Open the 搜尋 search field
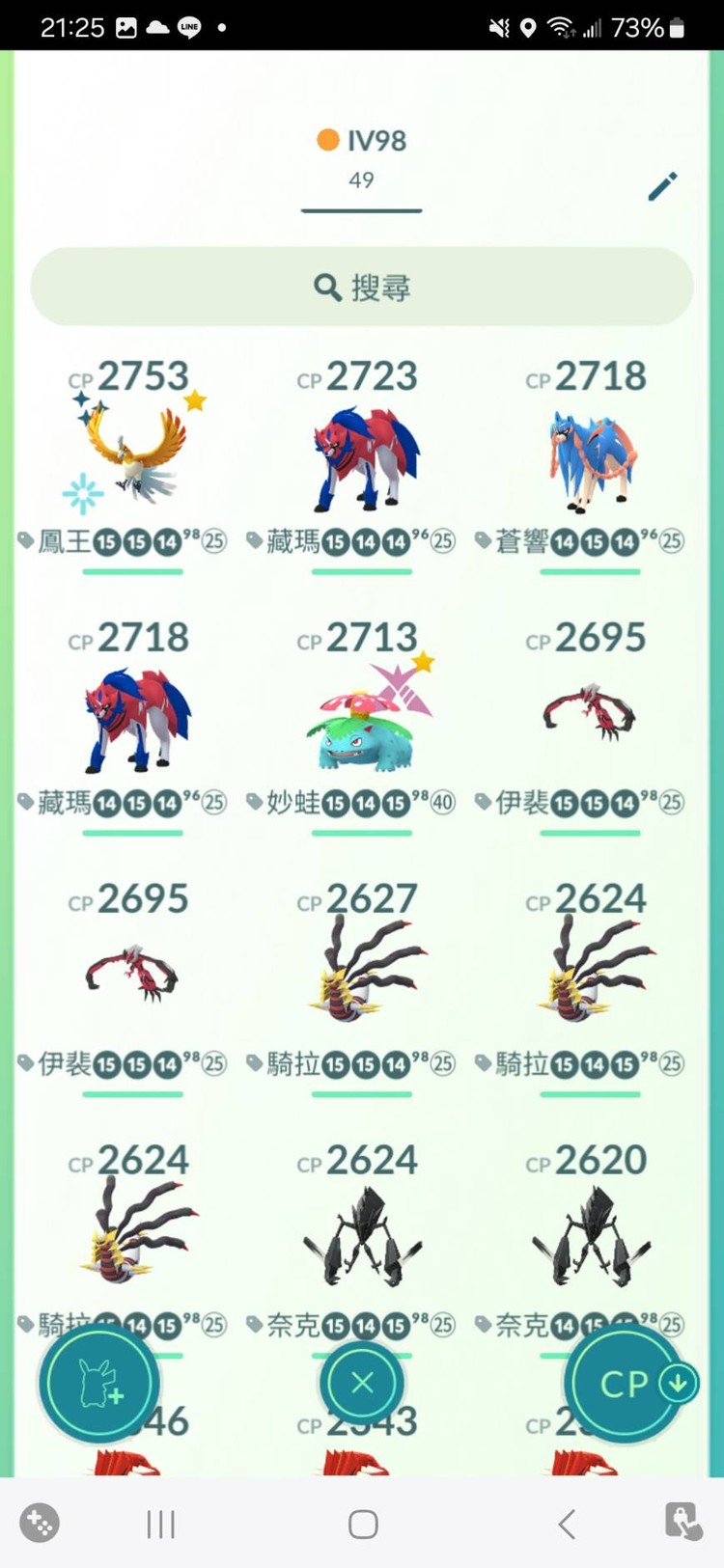This screenshot has width=724, height=1568. click(362, 288)
